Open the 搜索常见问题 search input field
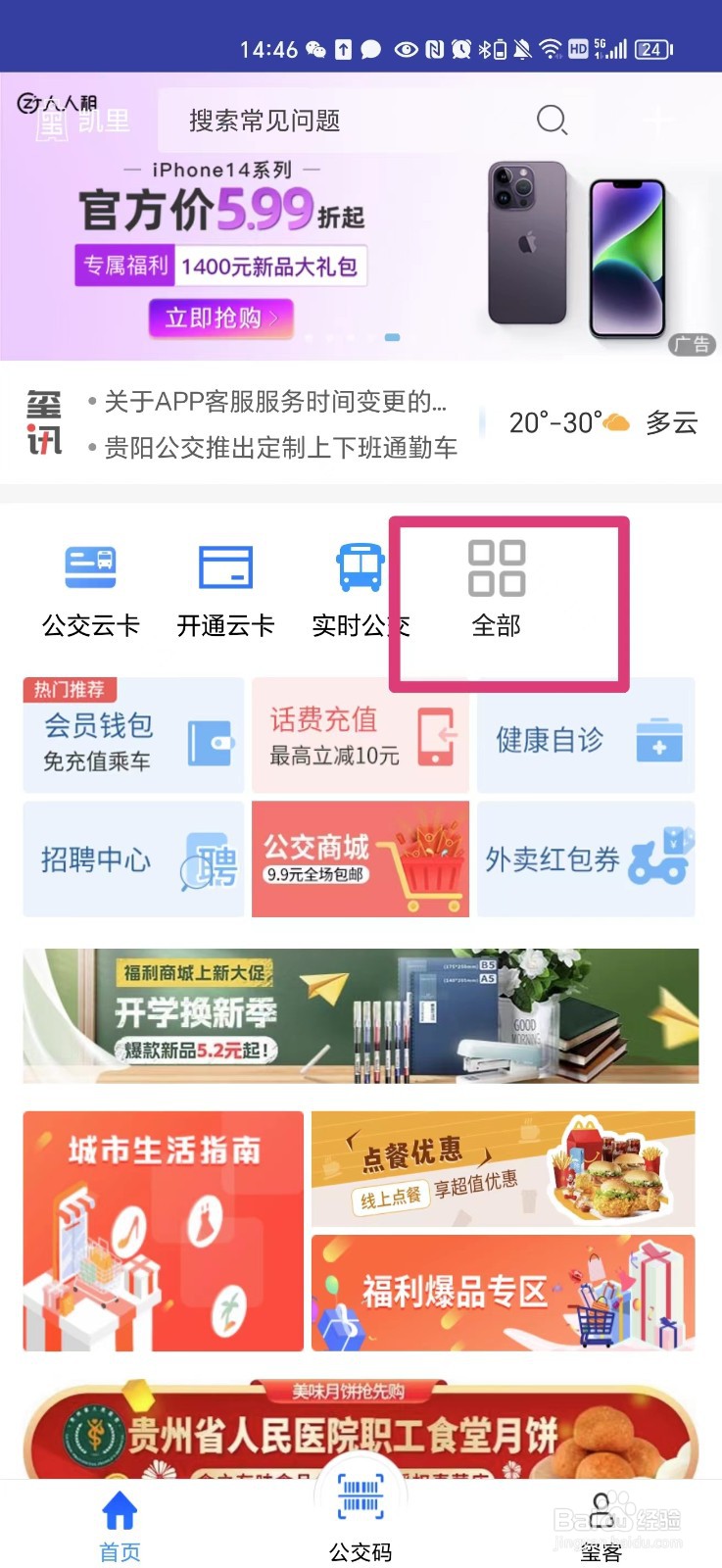Screen dimensions: 722x1568 tap(323, 120)
